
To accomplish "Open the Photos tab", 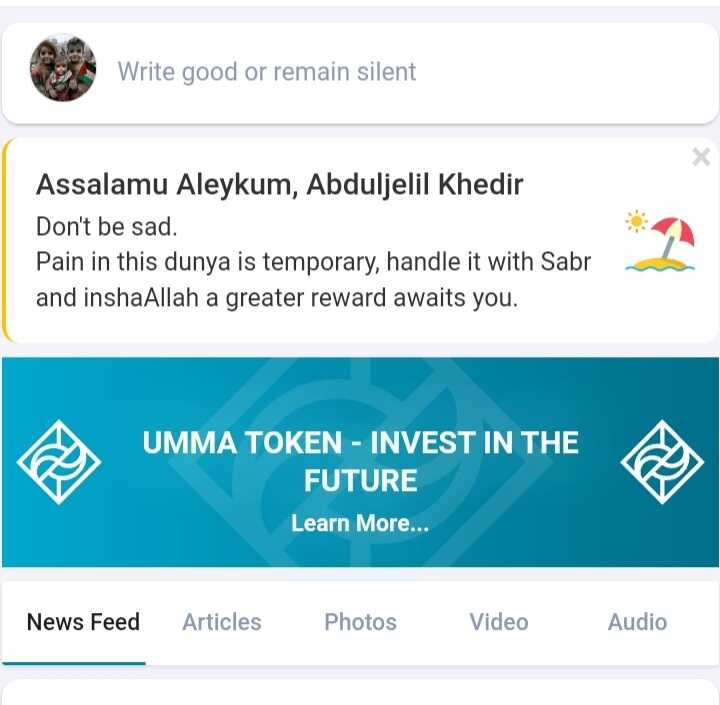I will click(x=360, y=622).
